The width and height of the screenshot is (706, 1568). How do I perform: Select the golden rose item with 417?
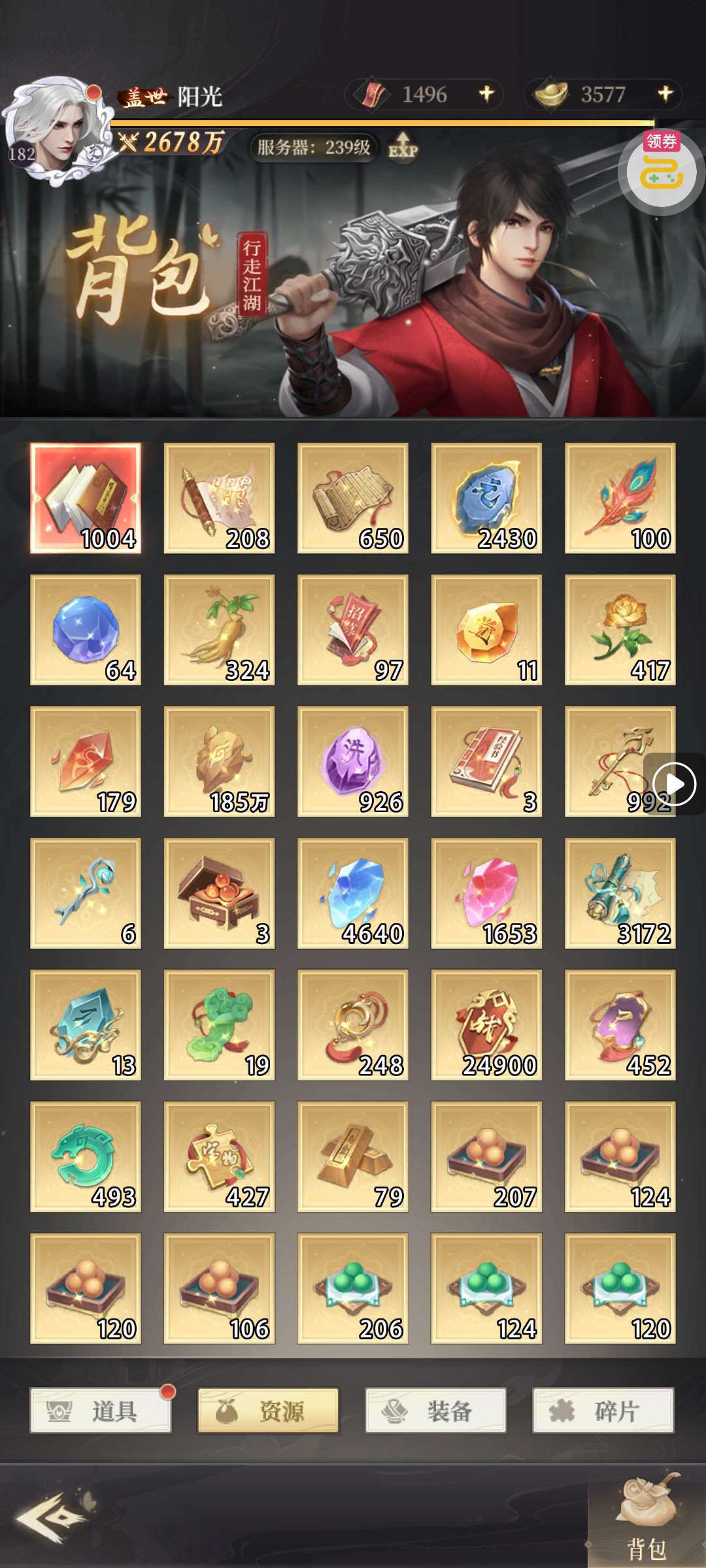point(620,630)
